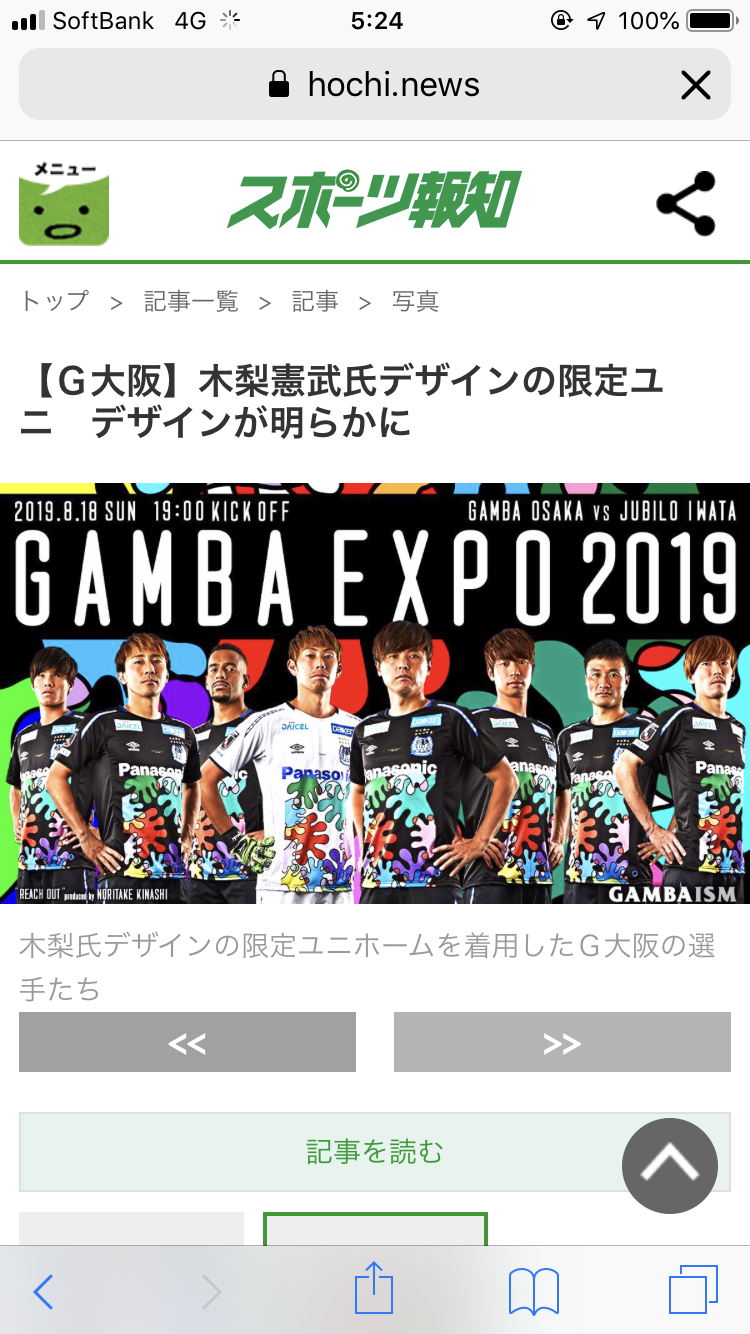The image size is (750, 1334).
Task: Show next photo with >> button
Action: 562,1042
